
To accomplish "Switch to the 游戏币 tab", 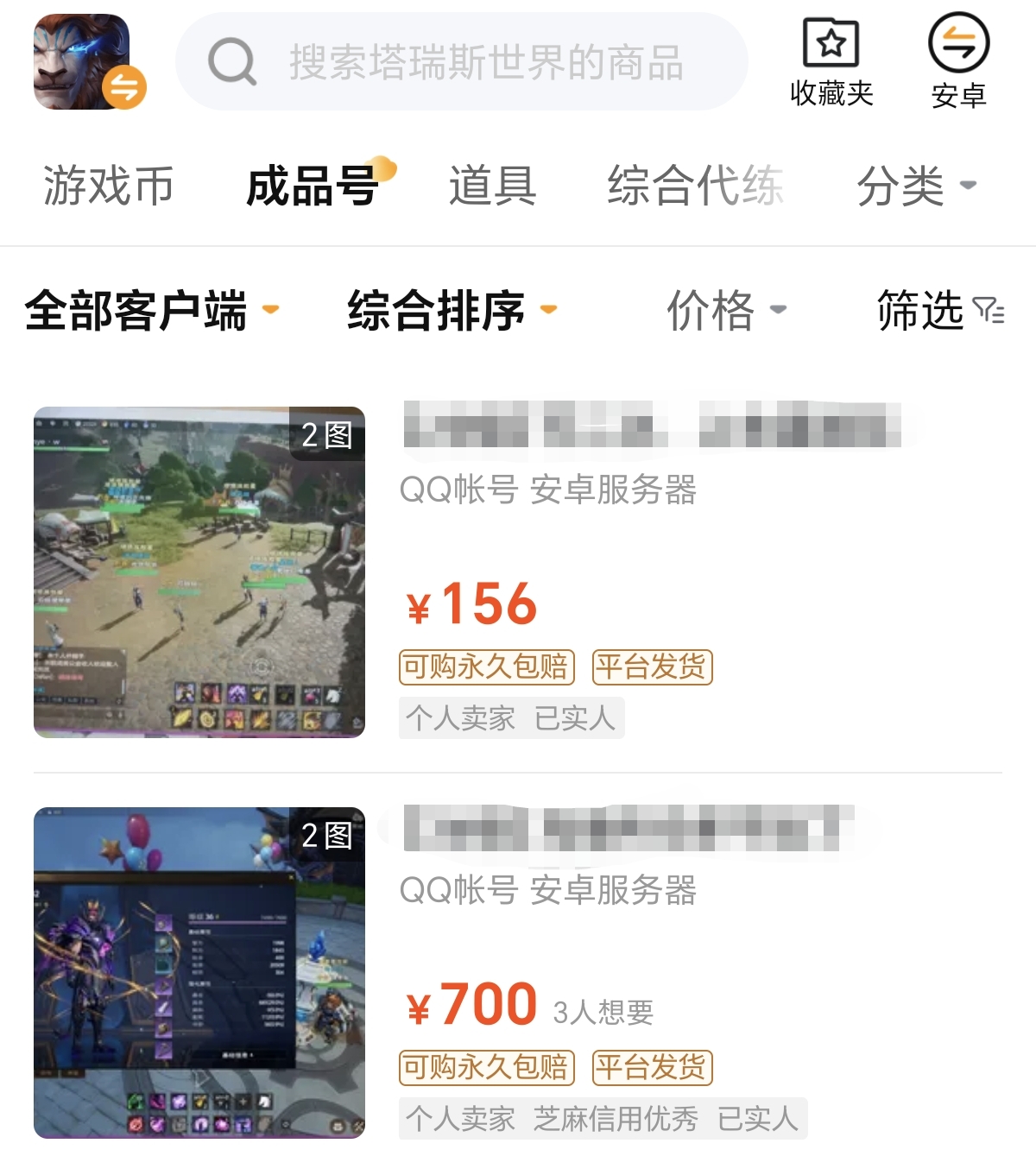I will point(108,186).
